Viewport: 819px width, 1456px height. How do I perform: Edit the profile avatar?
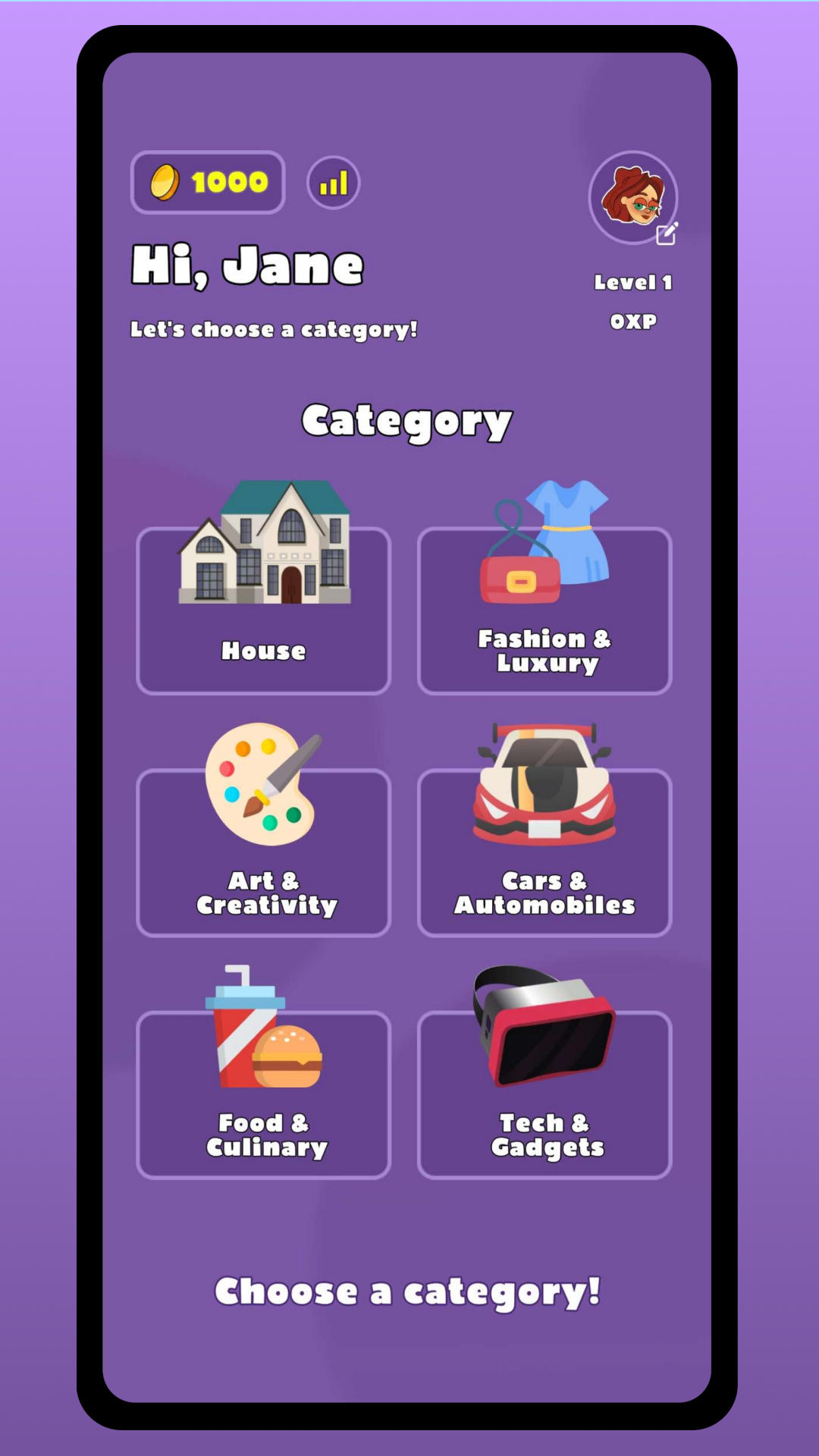[667, 234]
